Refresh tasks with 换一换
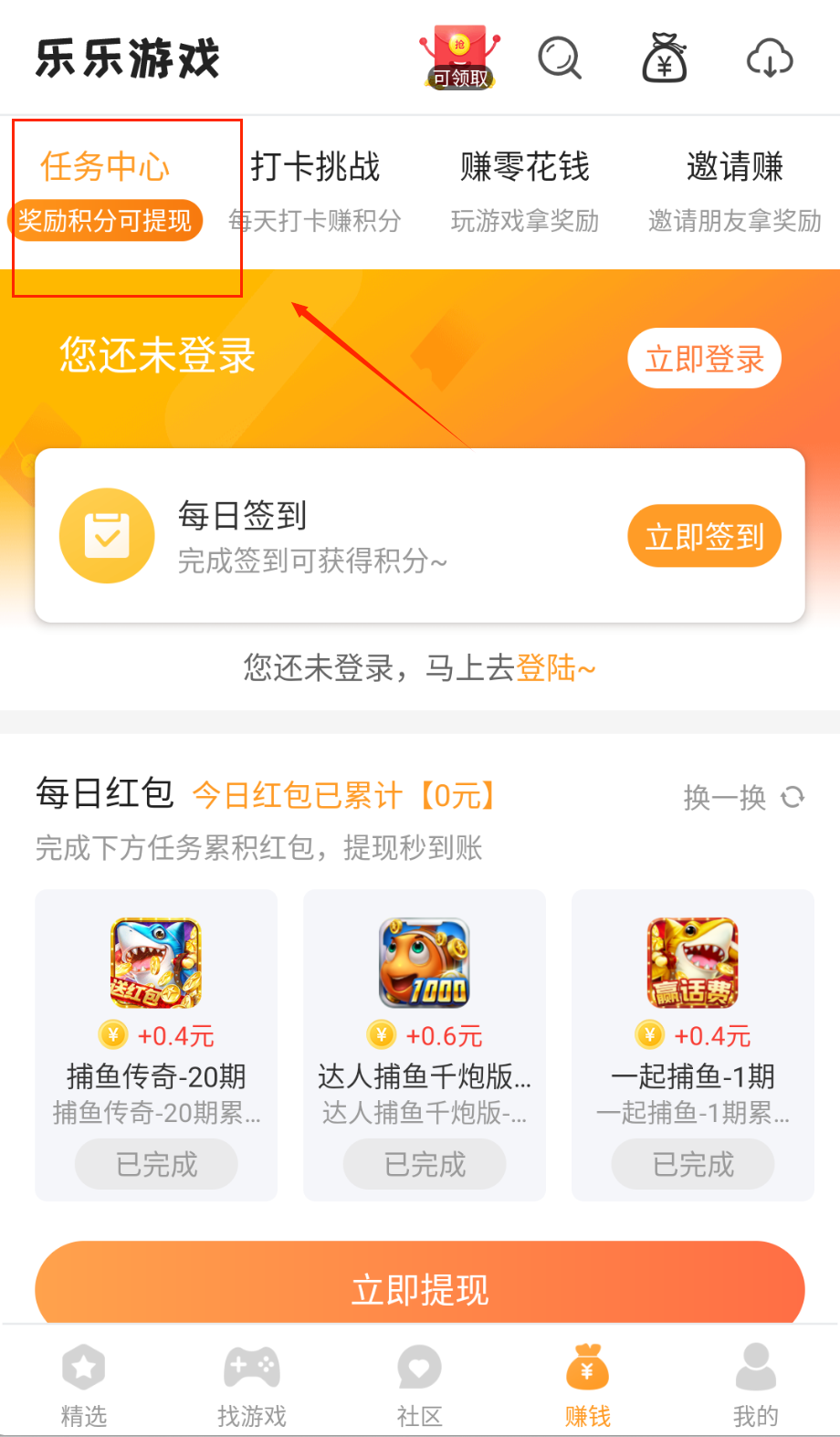The height and width of the screenshot is (1437, 840). coord(743,798)
